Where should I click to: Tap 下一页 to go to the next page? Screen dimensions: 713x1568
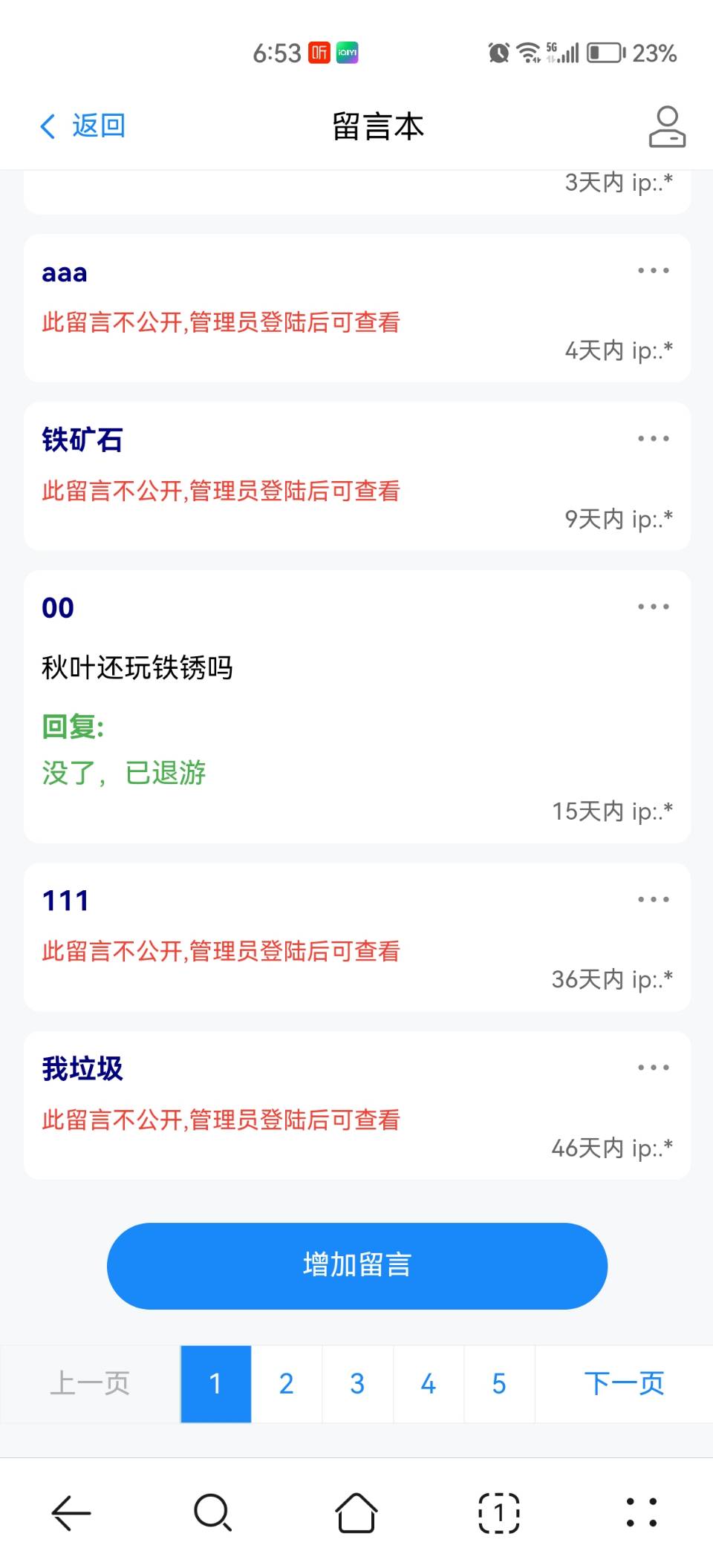coord(624,1384)
